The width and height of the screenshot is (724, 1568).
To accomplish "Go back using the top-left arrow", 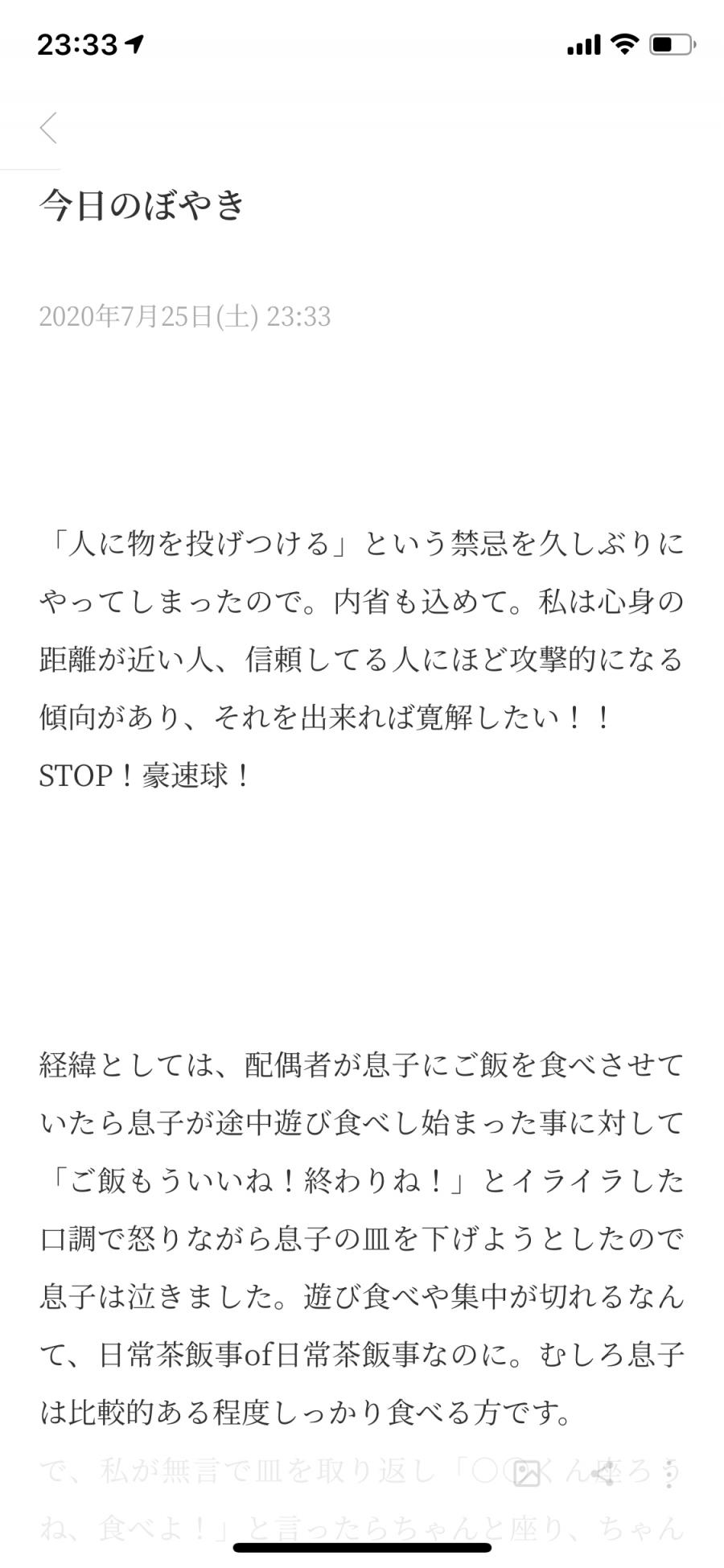I will (x=48, y=128).
